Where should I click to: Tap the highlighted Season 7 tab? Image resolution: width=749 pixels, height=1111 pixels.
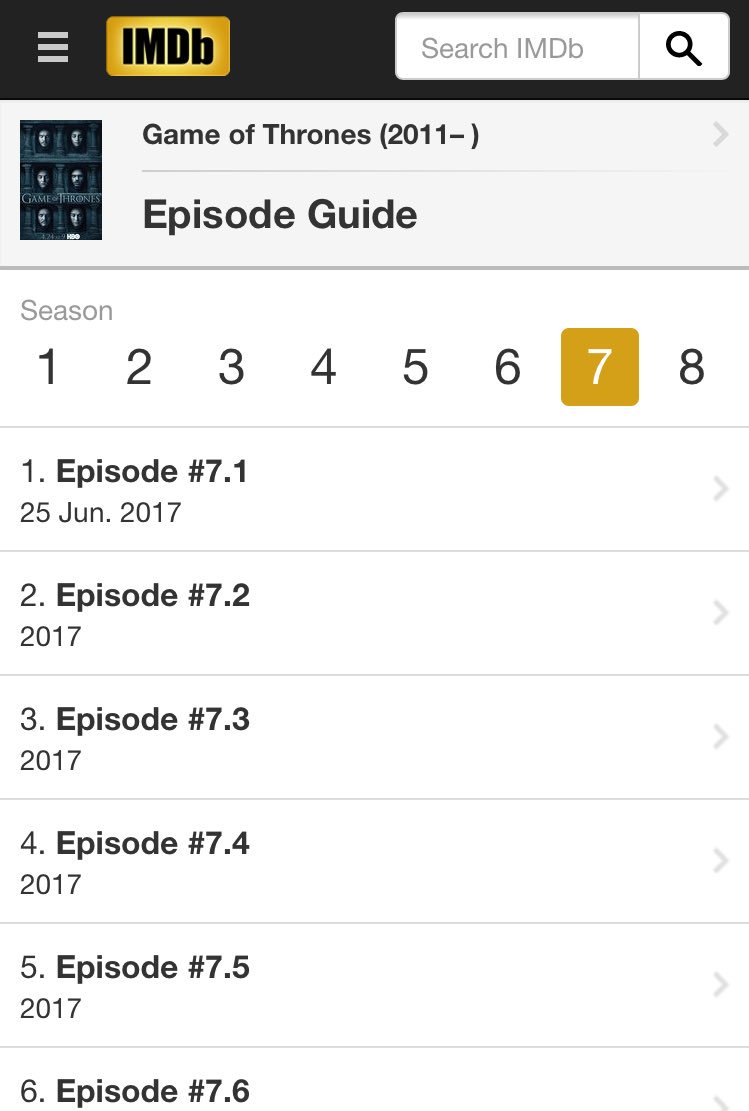tap(599, 368)
